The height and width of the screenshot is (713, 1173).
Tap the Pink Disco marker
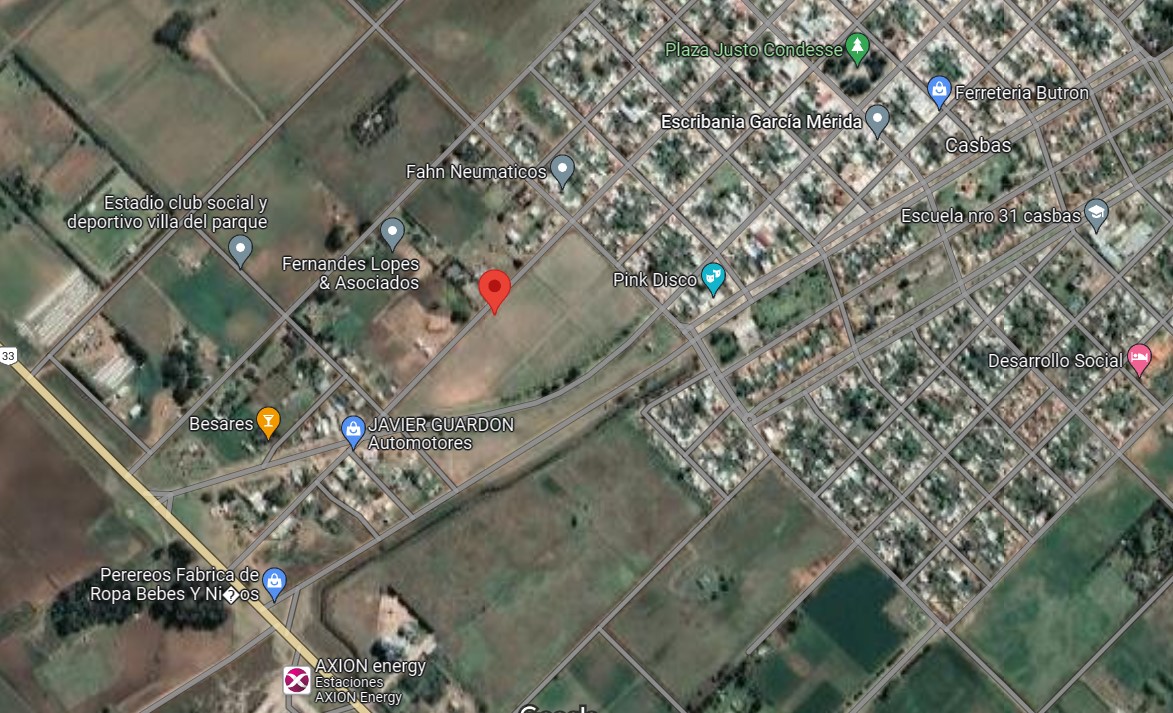click(712, 278)
